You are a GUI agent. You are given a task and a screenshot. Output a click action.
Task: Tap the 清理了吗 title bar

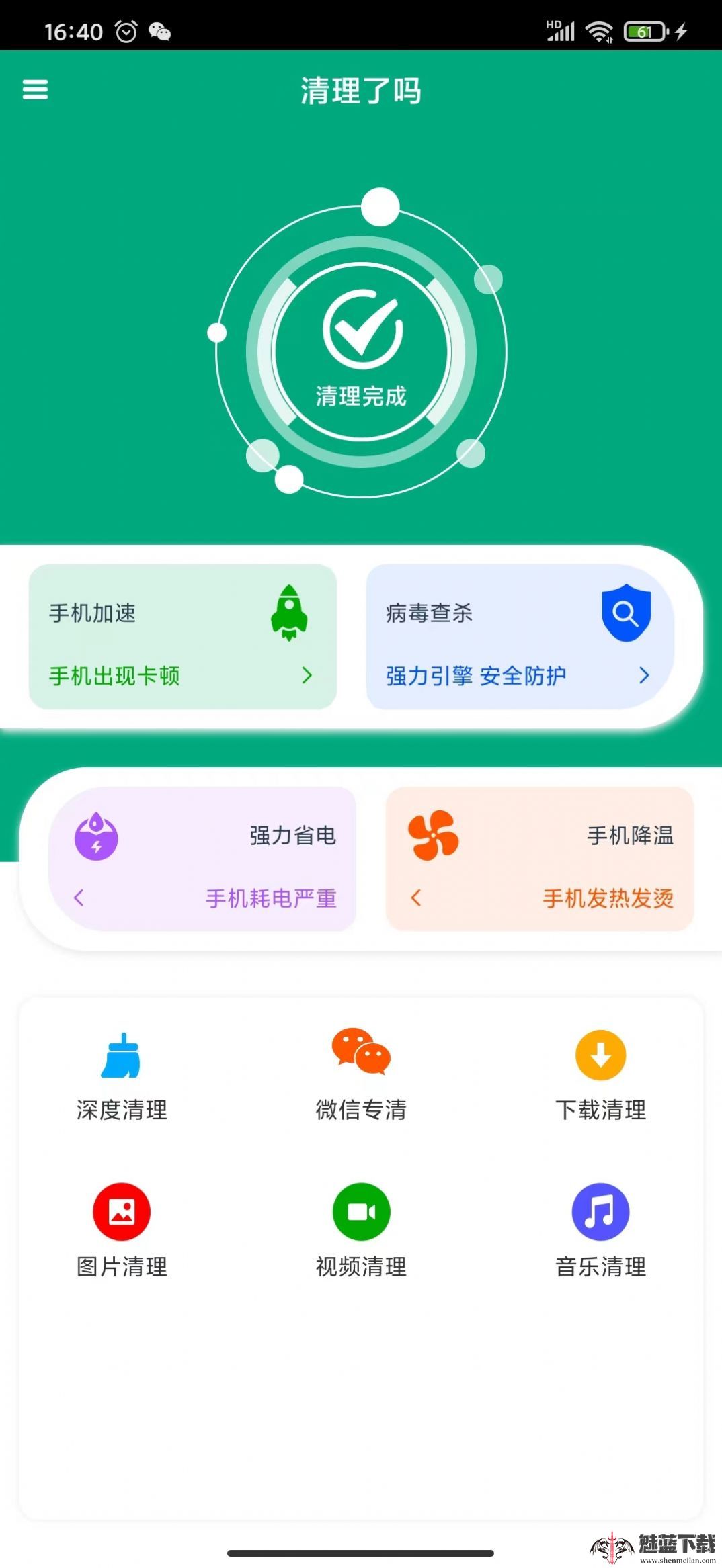[x=361, y=93]
